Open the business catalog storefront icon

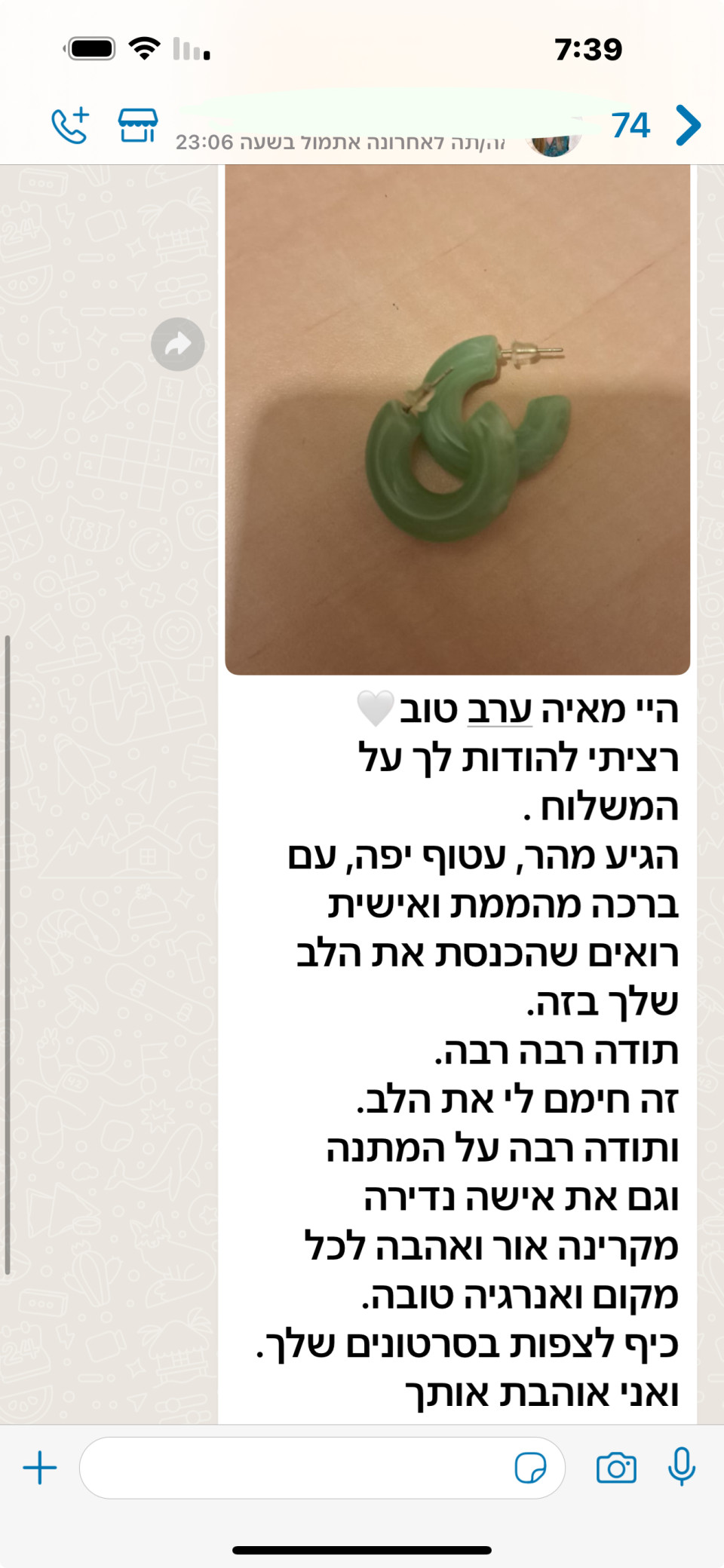point(138,125)
